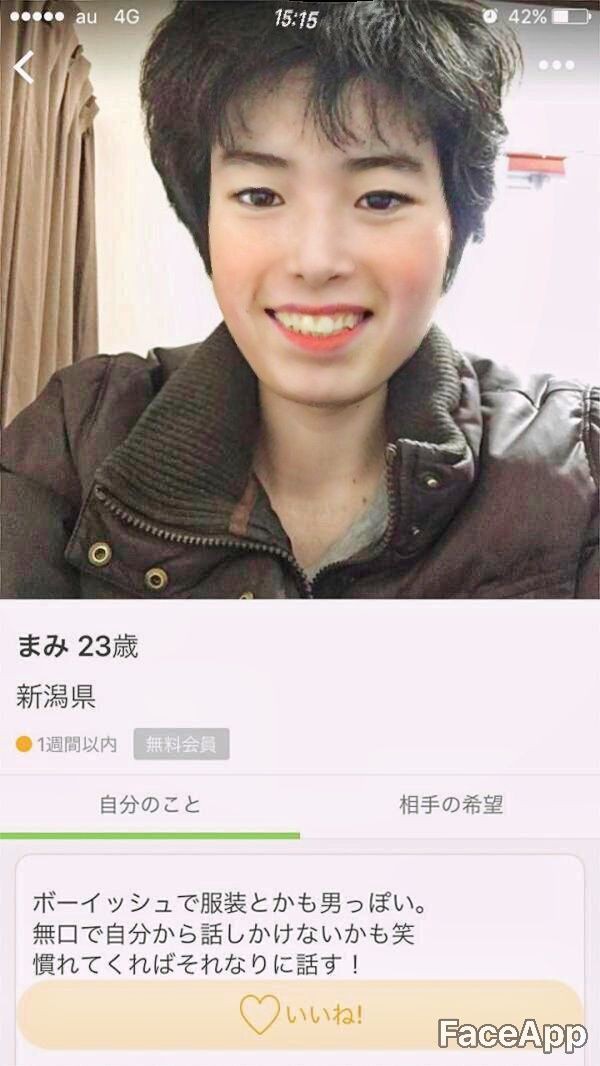Go back using the top-left arrow
Screen dimensions: 600x1066
(x=24, y=67)
